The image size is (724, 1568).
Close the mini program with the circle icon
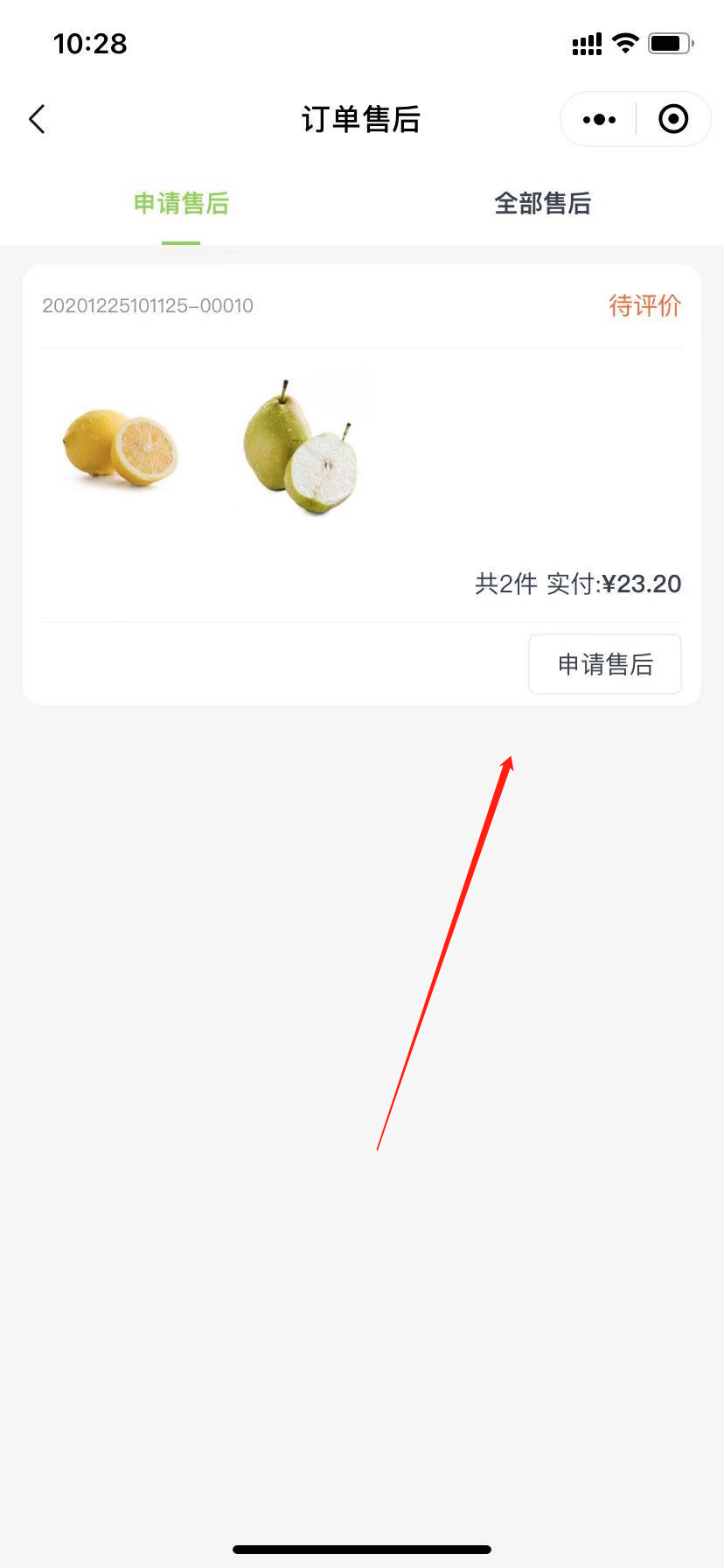(673, 120)
